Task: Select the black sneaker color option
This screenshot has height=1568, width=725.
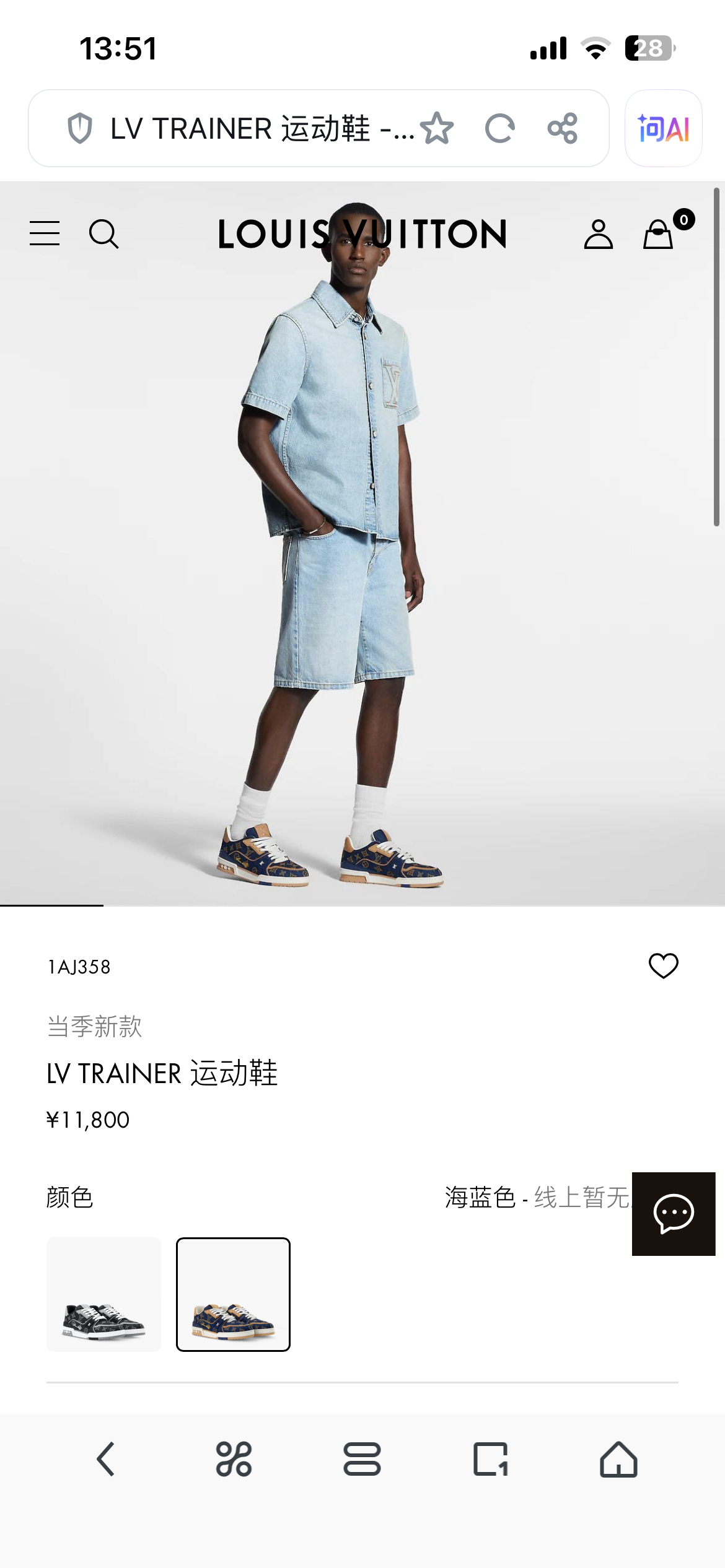Action: [x=103, y=1294]
